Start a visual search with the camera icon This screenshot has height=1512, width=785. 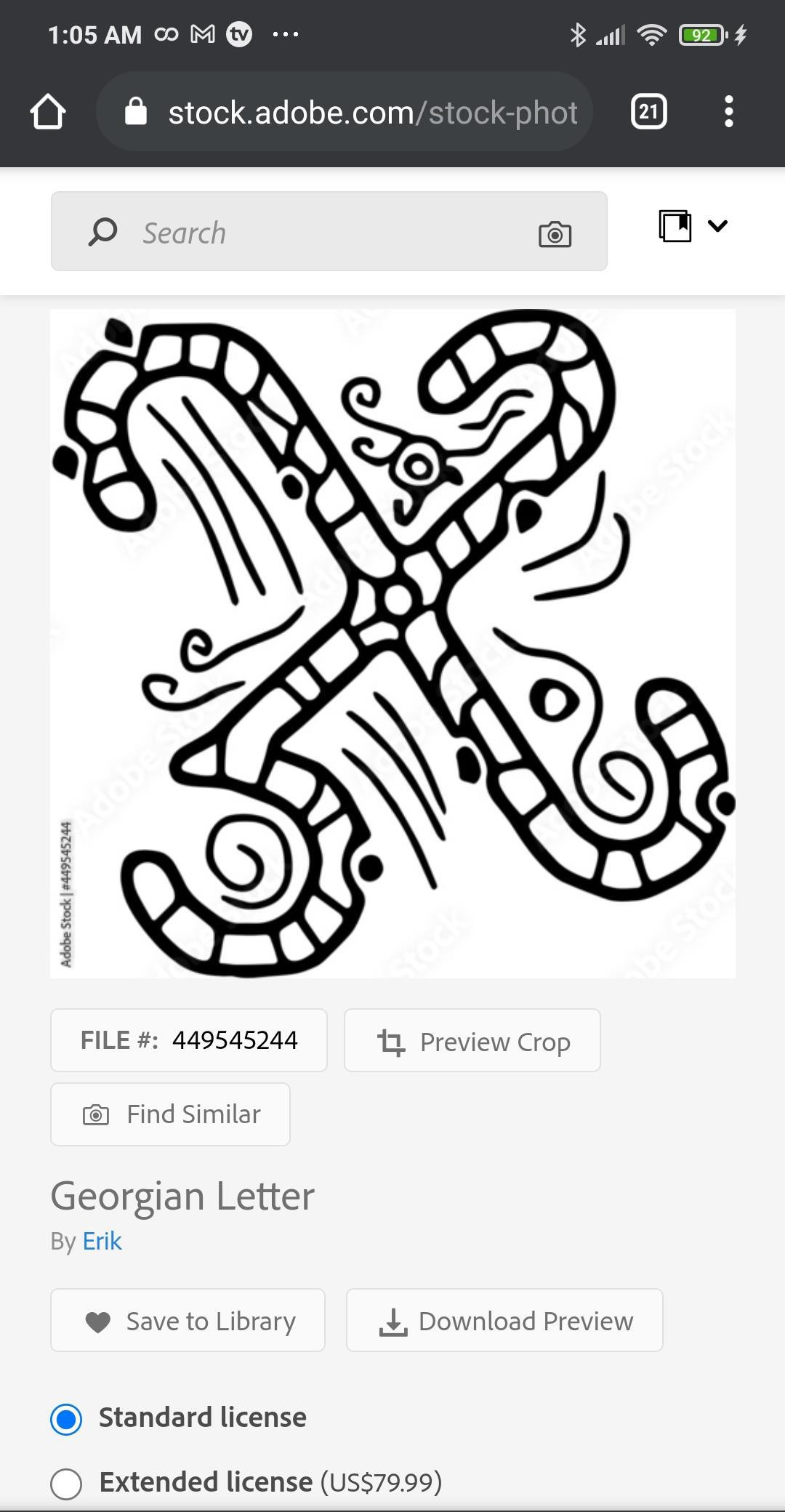pos(555,234)
